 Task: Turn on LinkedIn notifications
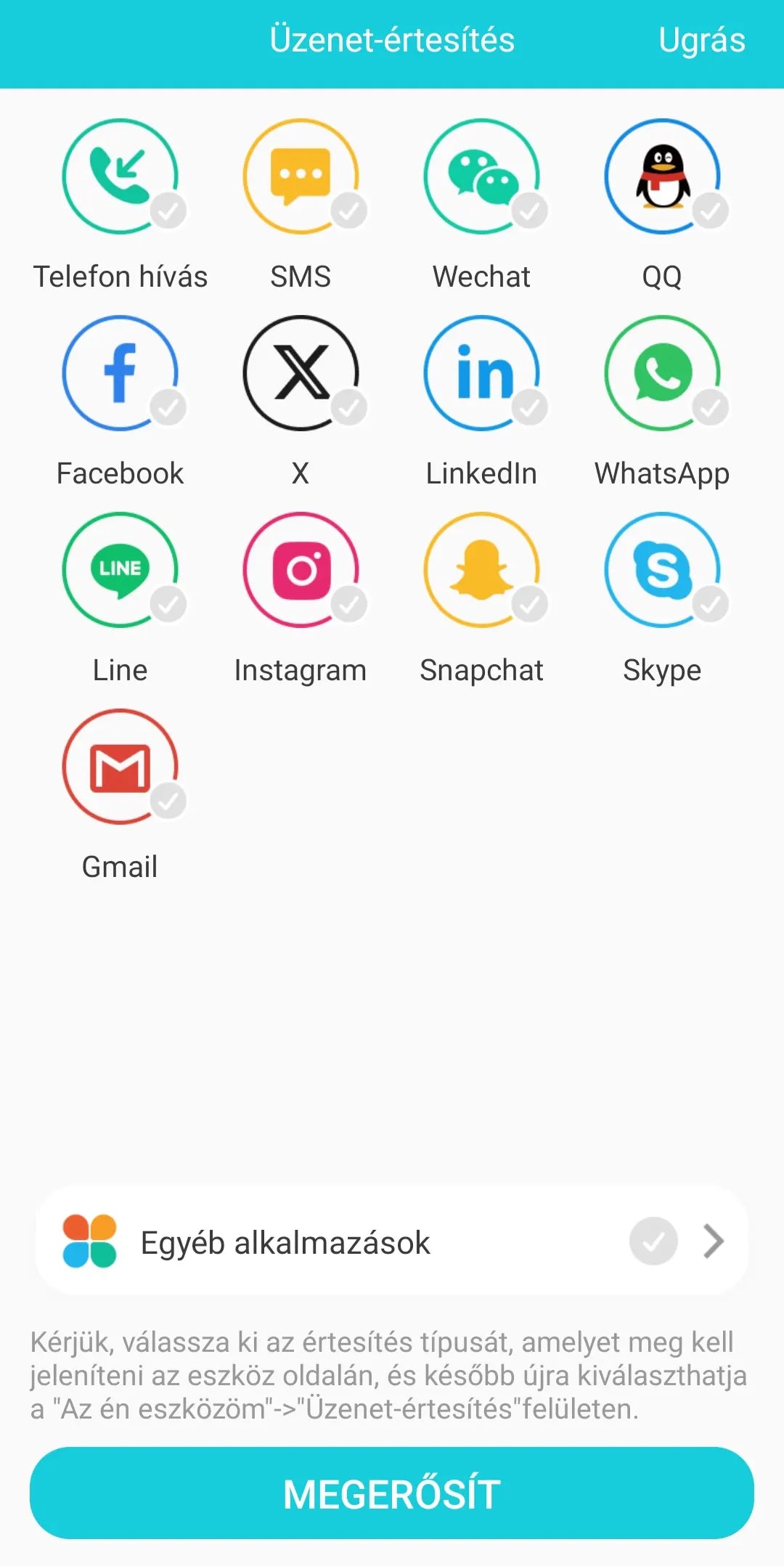pyautogui.click(x=482, y=373)
